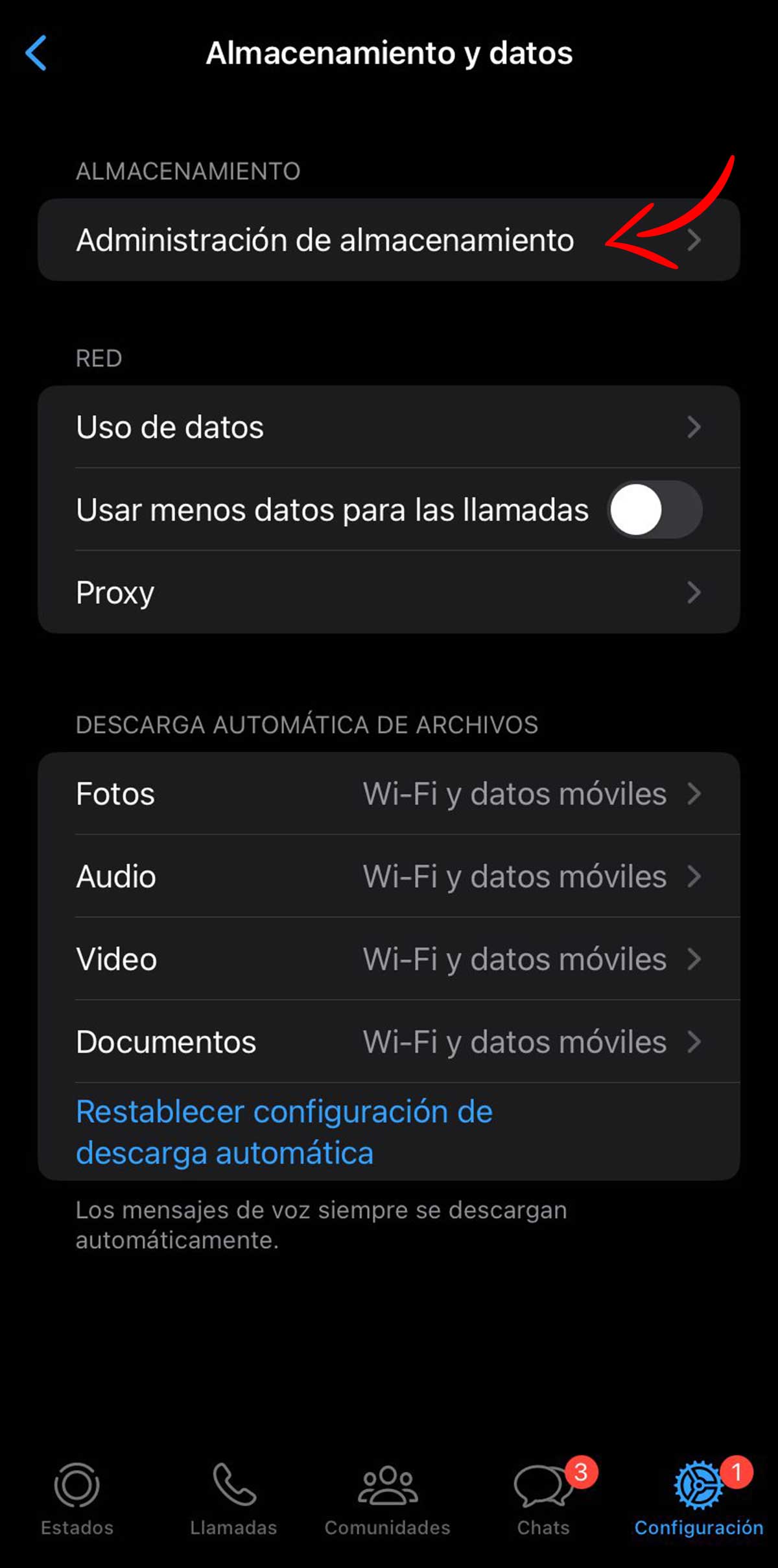The image size is (778, 1568).
Task: Open Video auto-download setting
Action: 388,959
